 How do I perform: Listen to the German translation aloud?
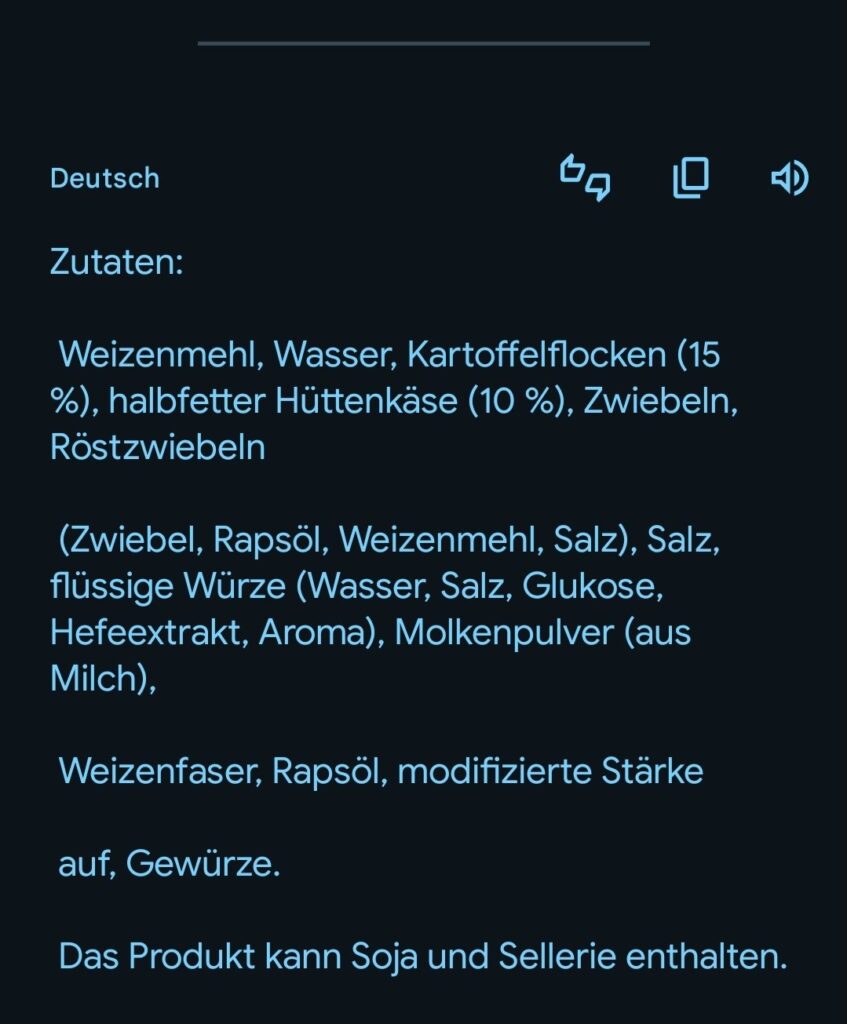[789, 178]
